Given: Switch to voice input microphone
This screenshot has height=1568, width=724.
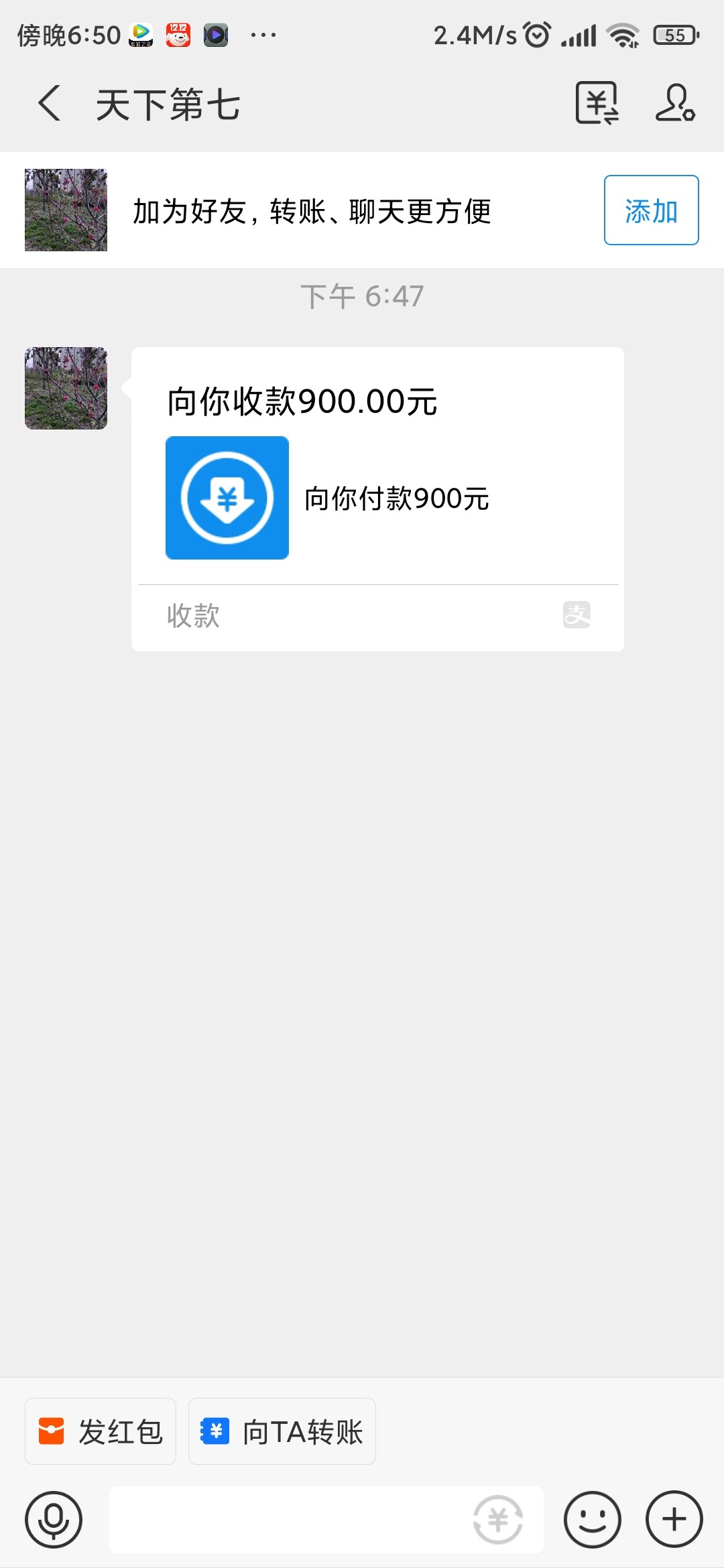Looking at the screenshot, I should [54, 1519].
